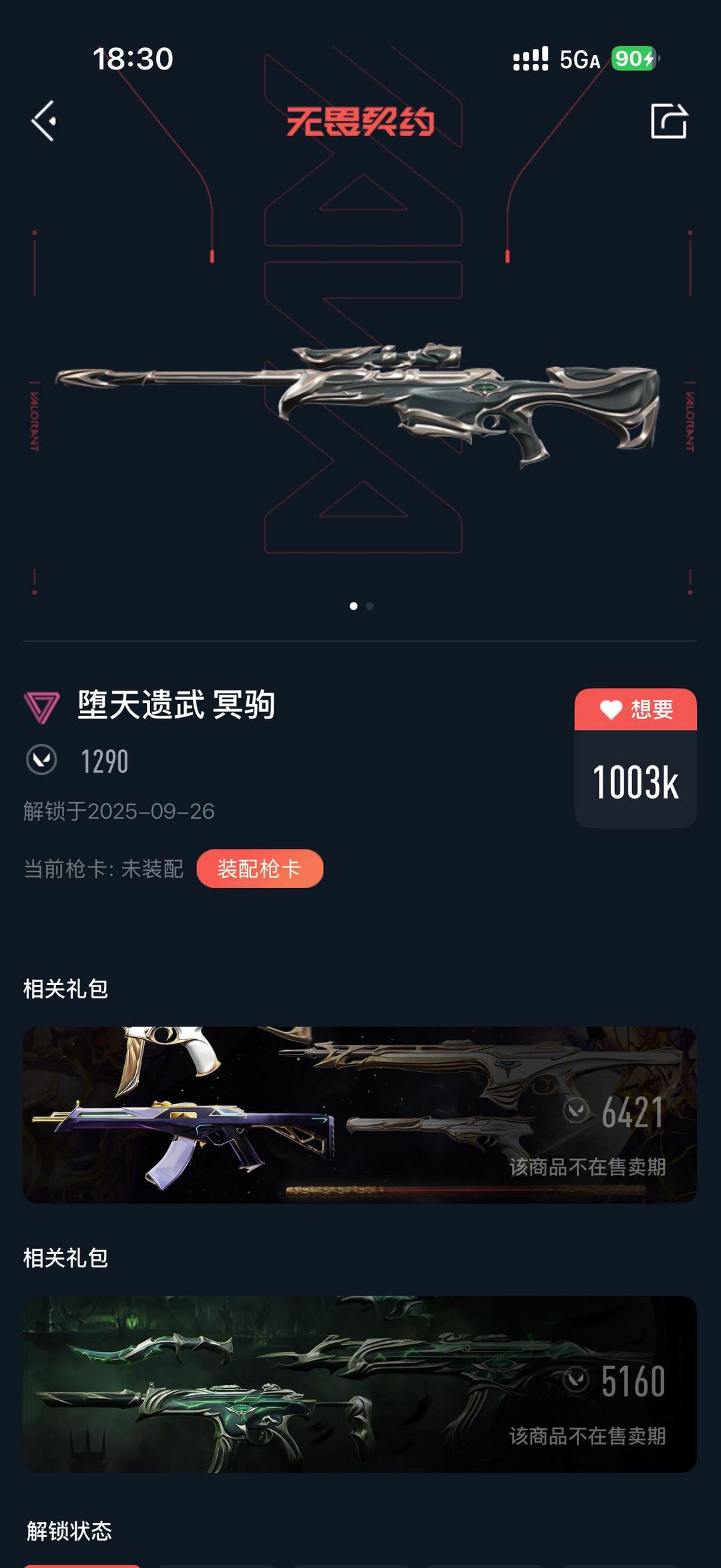Viewport: 721px width, 1568px height.
Task: Tap the 5G network indicator in status bar
Action: pyautogui.click(x=580, y=60)
